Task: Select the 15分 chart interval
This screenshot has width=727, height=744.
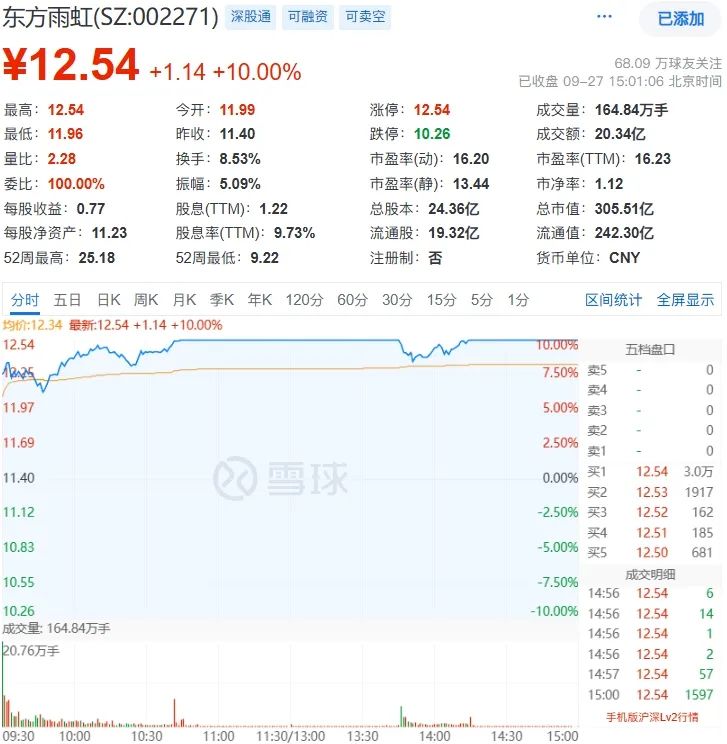Action: click(x=441, y=300)
